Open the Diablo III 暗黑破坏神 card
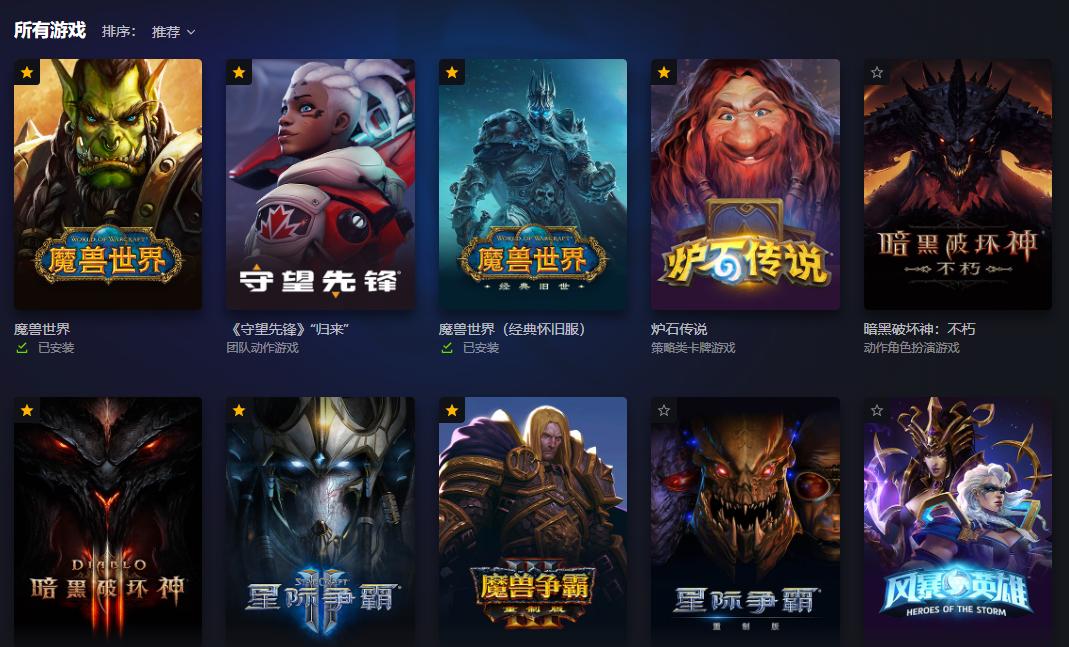 [108, 520]
